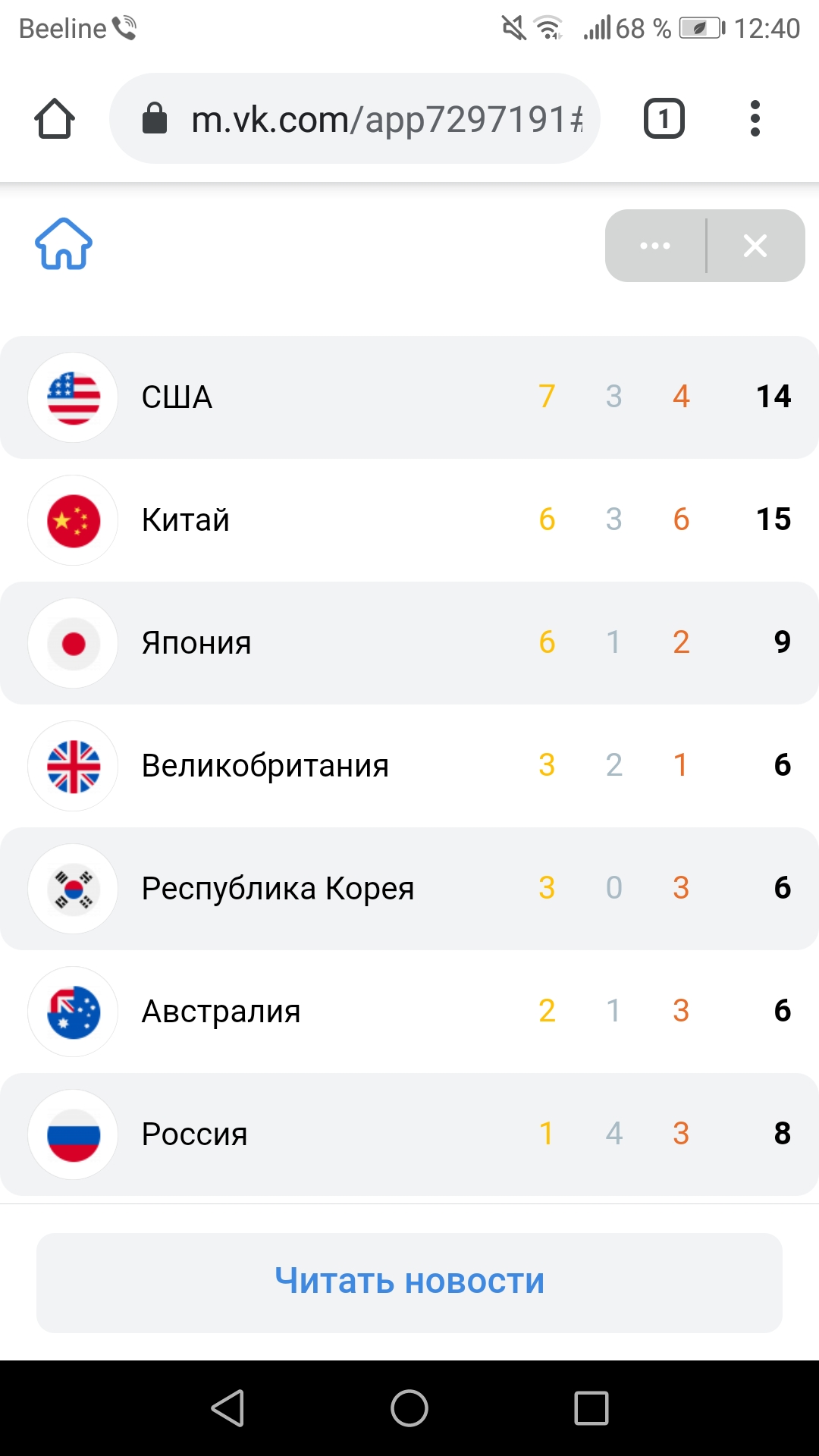Screen dimensions: 819x1456
Task: Tap the browser home button
Action: 55,119
